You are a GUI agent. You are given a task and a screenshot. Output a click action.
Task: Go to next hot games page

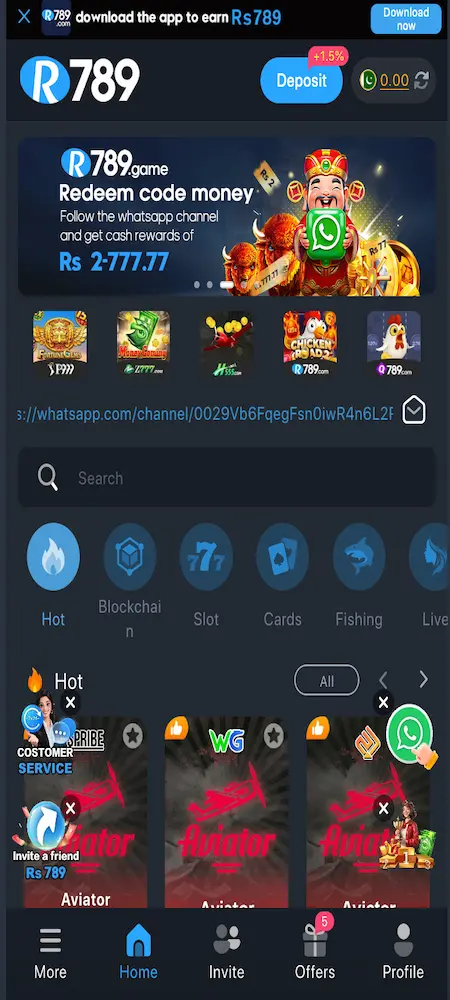(x=423, y=680)
